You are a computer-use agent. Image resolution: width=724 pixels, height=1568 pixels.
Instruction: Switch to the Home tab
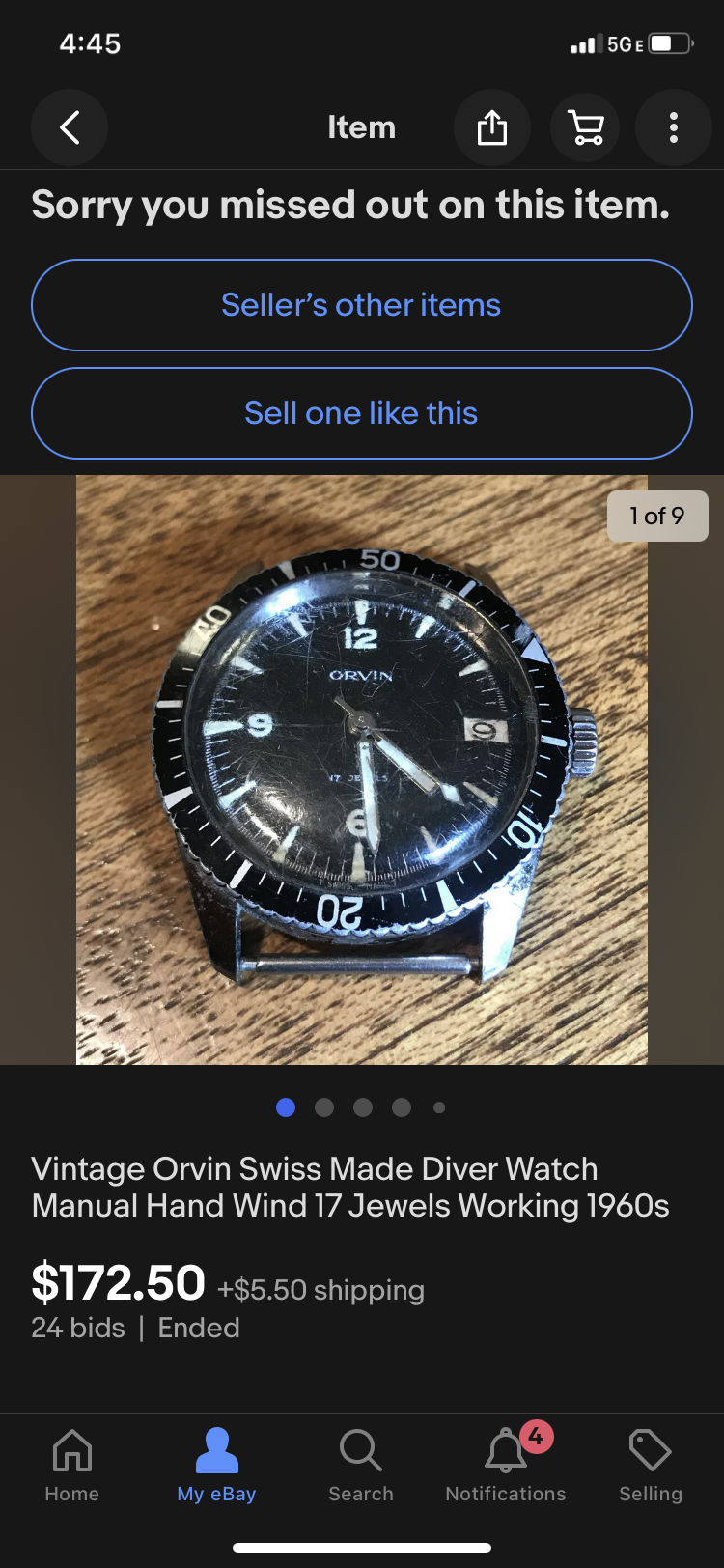click(72, 1465)
